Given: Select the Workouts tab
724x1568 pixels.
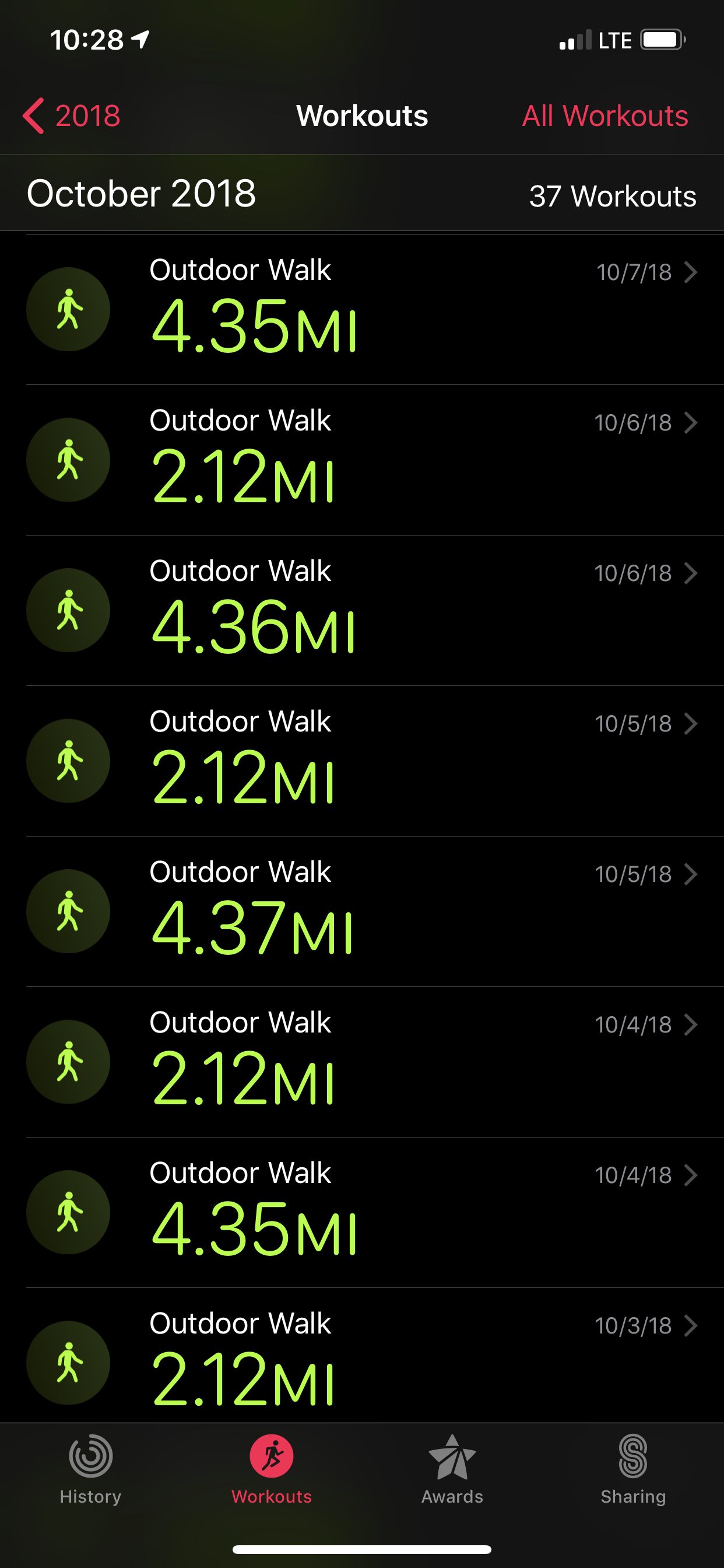Looking at the screenshot, I should pyautogui.click(x=271, y=1469).
